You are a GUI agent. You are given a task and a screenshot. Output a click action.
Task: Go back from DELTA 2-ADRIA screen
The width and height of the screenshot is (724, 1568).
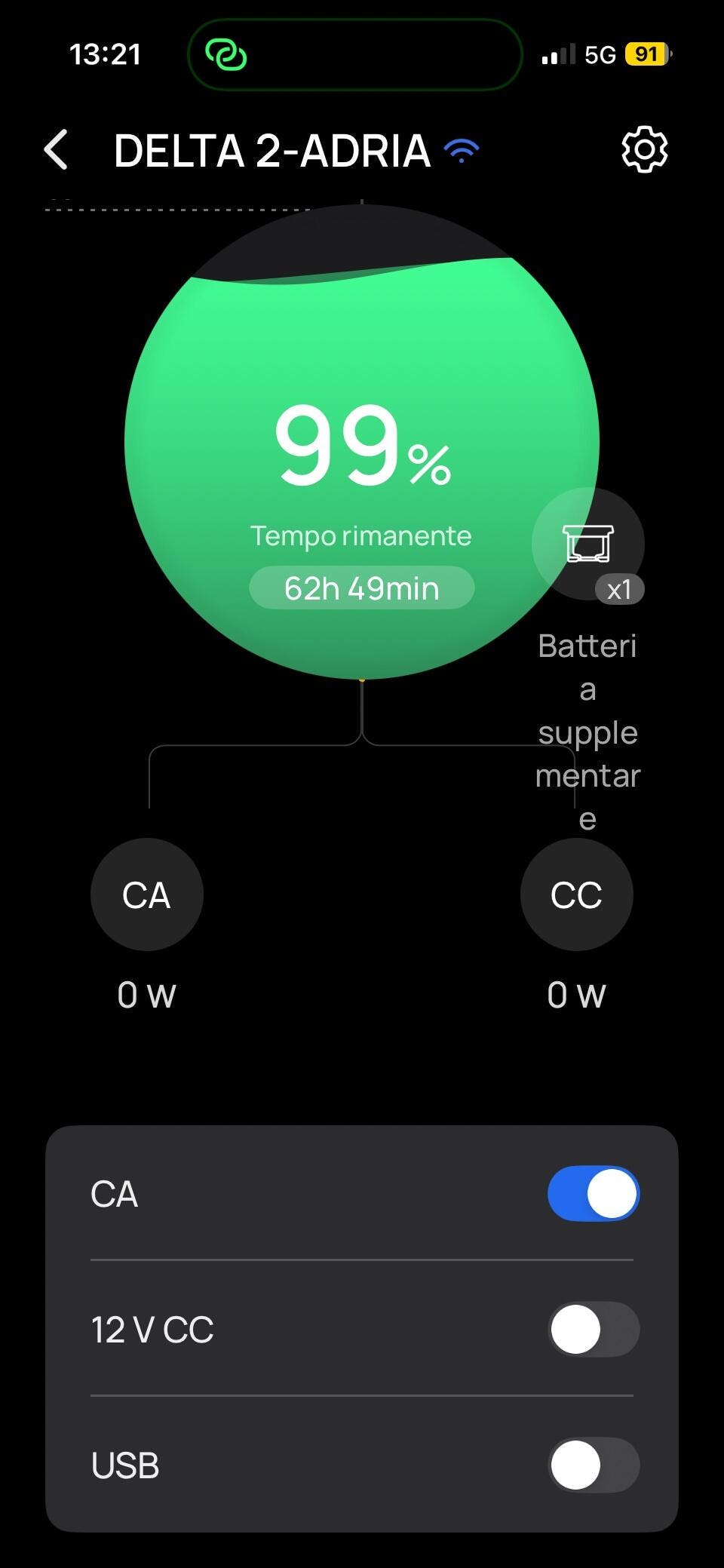(x=57, y=149)
